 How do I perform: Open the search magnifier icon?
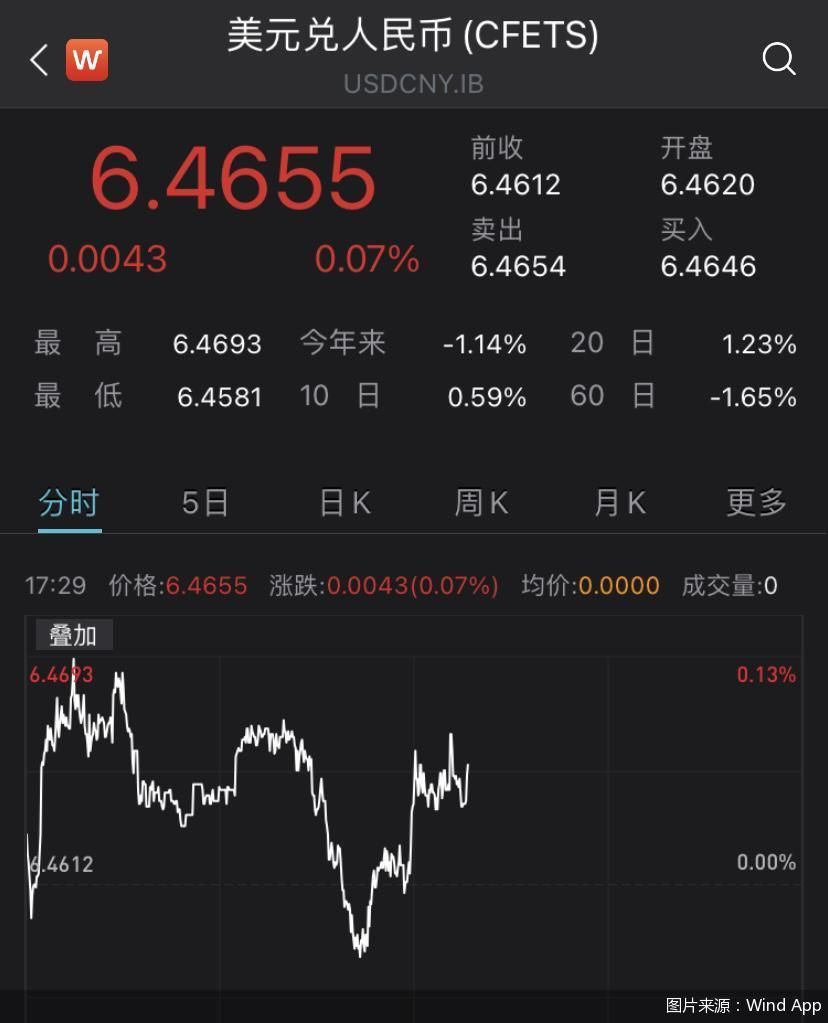778,60
